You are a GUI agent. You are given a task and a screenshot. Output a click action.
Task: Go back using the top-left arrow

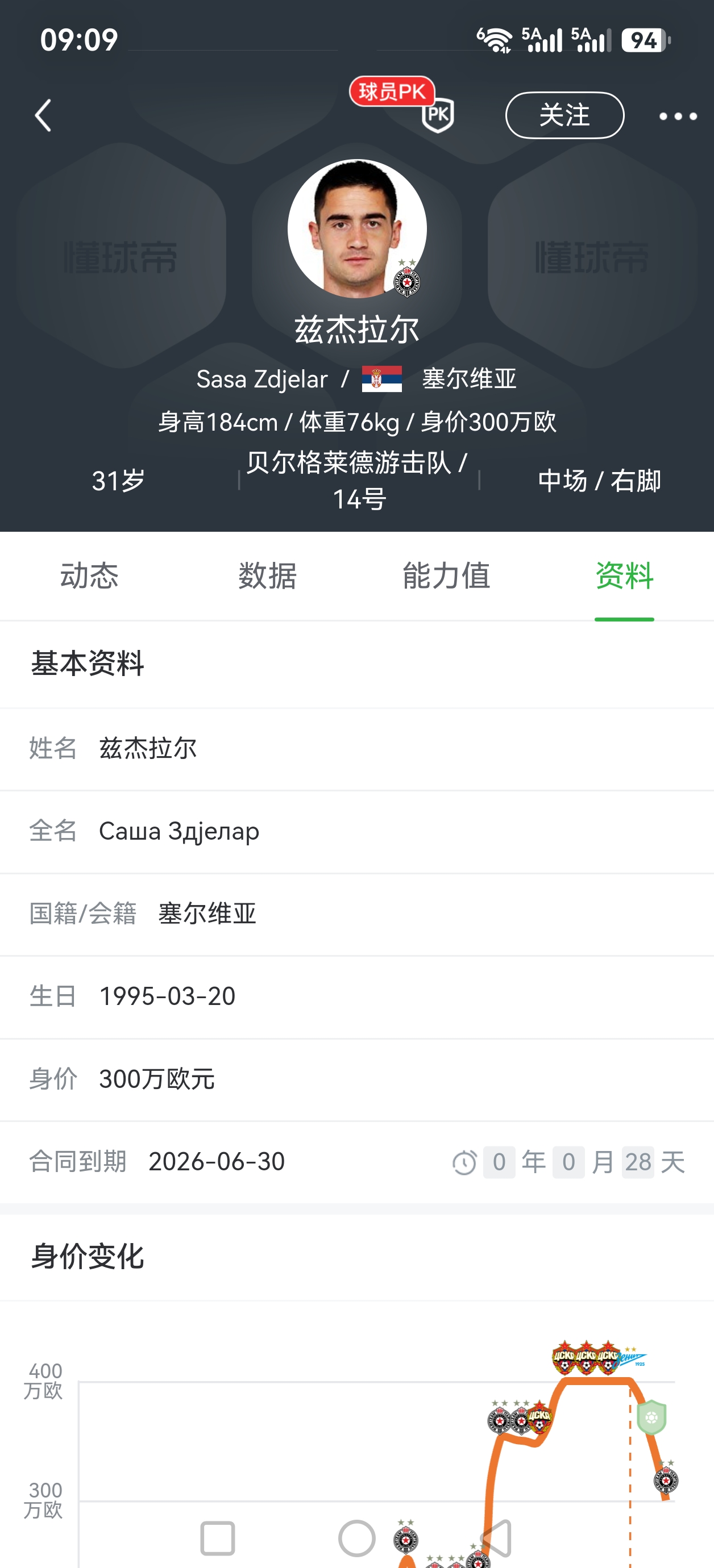[43, 116]
